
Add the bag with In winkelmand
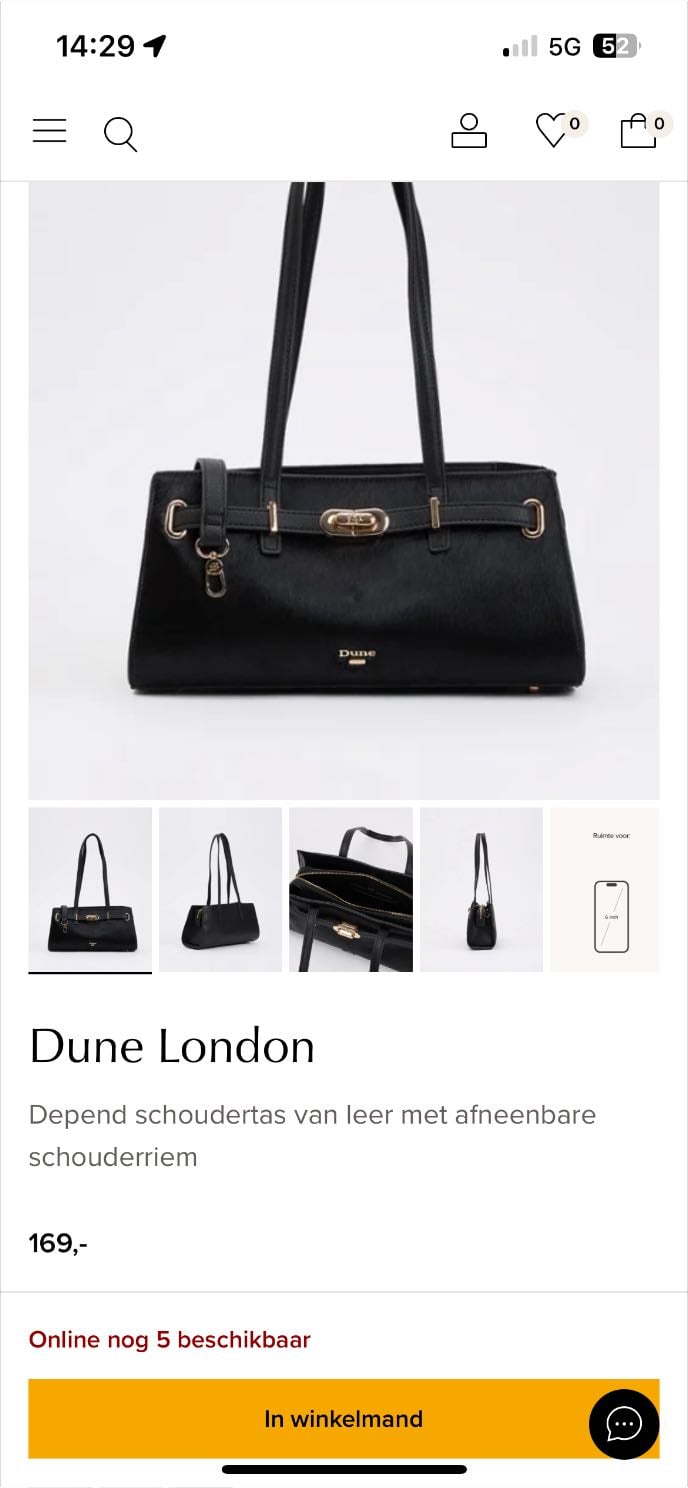pos(344,1418)
